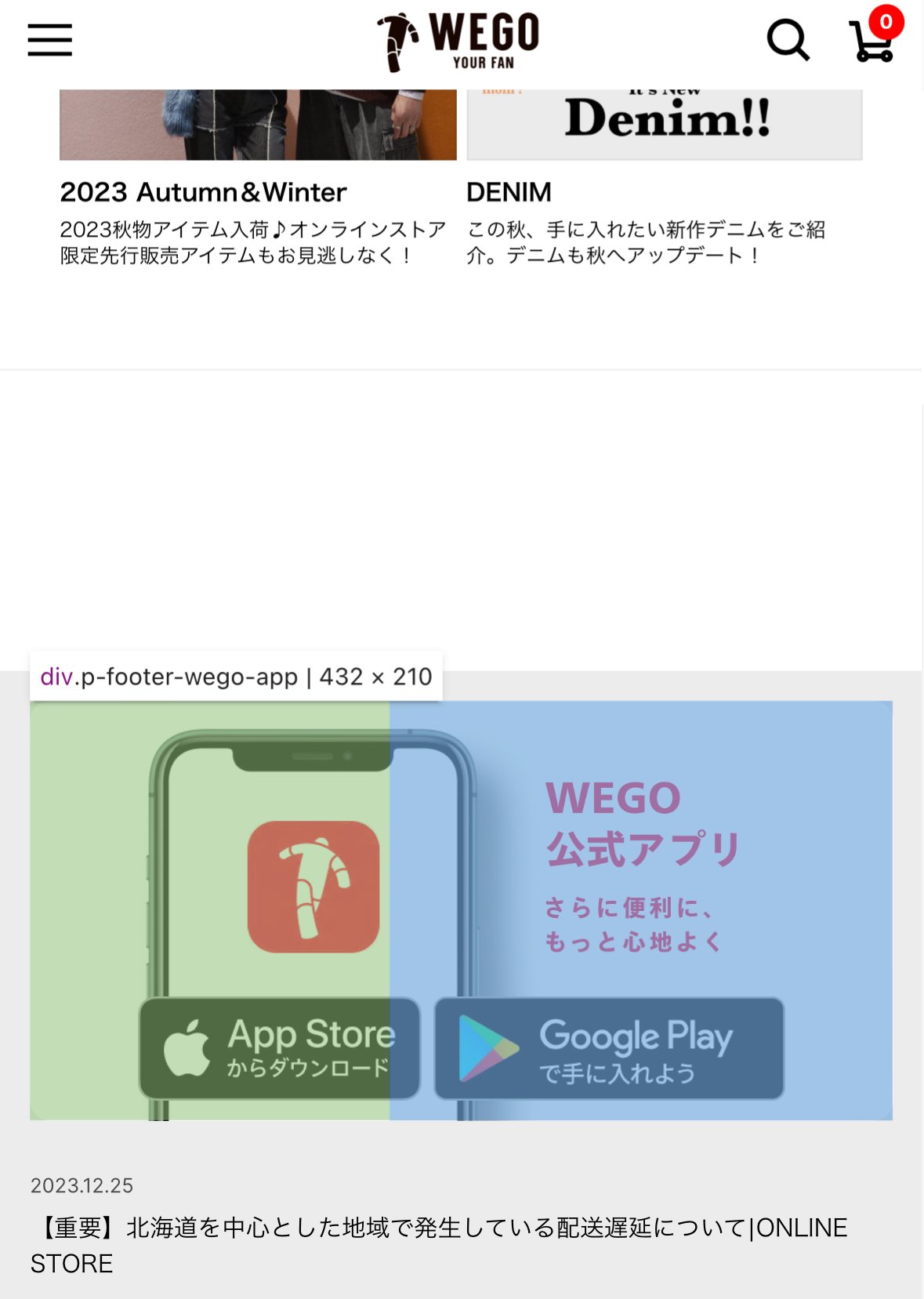924x1299 pixels.
Task: Click the Google Play download badge
Action: pyautogui.click(x=607, y=1049)
